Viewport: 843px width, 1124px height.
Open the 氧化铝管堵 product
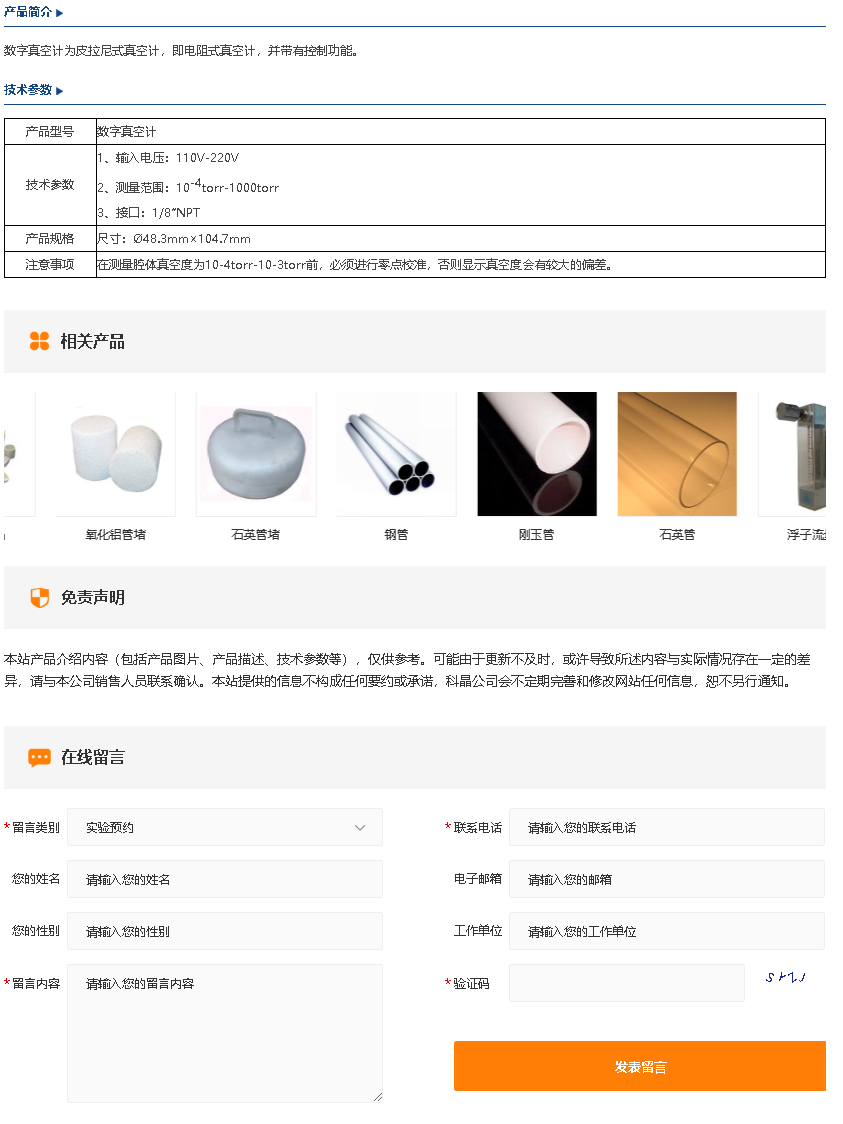116,455
